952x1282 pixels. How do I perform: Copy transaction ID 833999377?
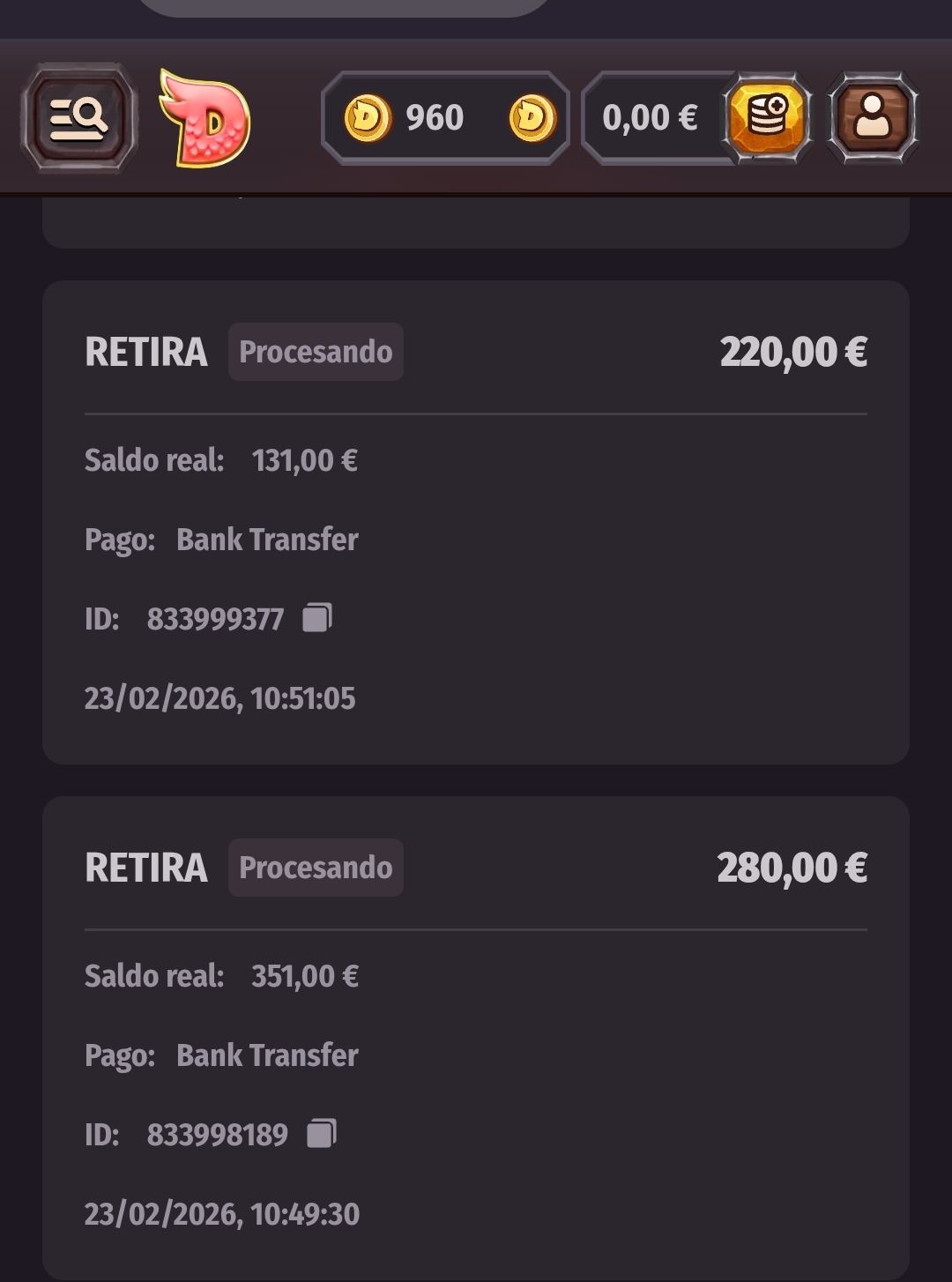[317, 618]
